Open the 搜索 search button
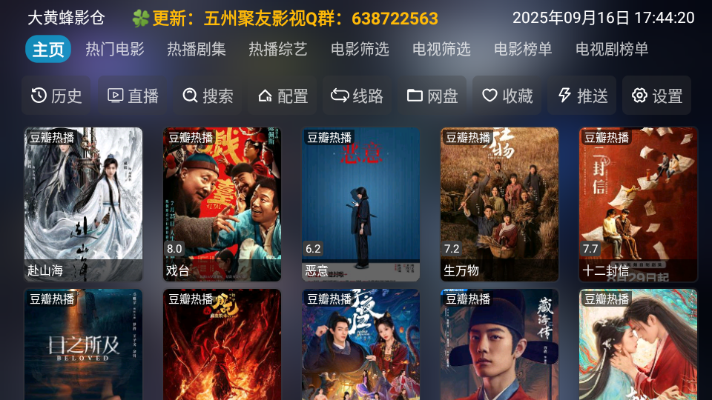The image size is (712, 400). pyautogui.click(x=208, y=96)
